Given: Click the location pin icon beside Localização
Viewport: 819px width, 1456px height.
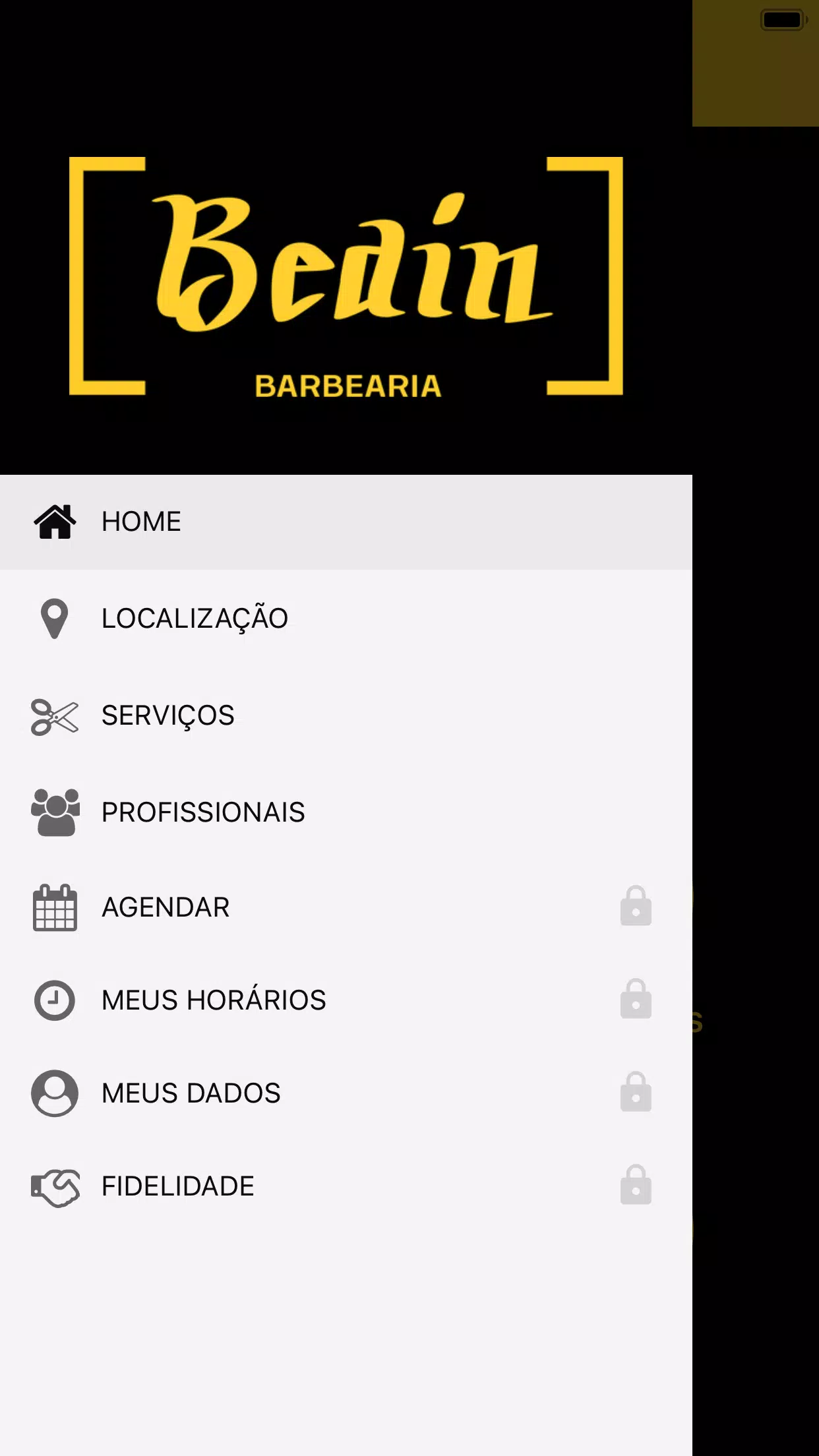Looking at the screenshot, I should pyautogui.click(x=55, y=617).
